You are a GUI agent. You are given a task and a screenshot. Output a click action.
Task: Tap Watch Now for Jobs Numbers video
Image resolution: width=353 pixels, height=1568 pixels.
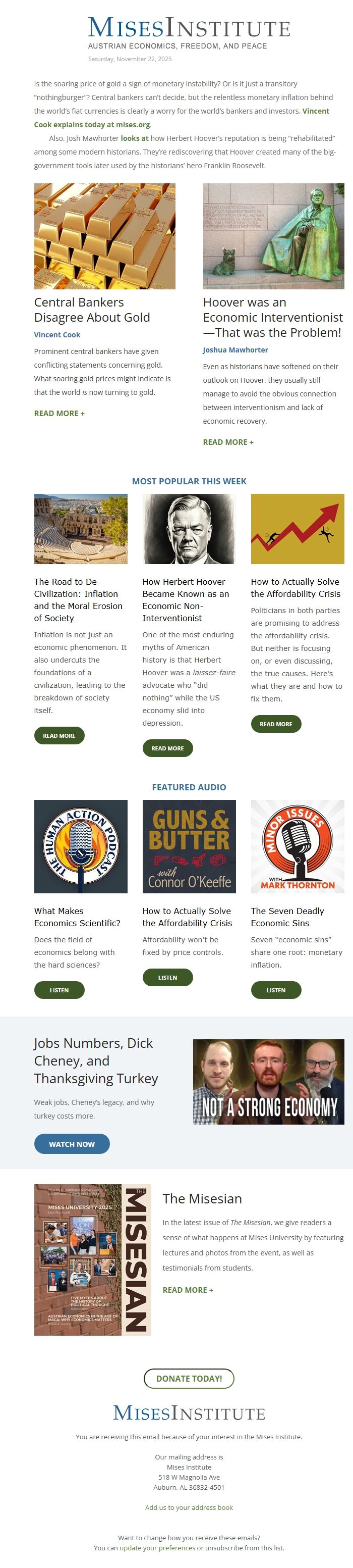(72, 1144)
